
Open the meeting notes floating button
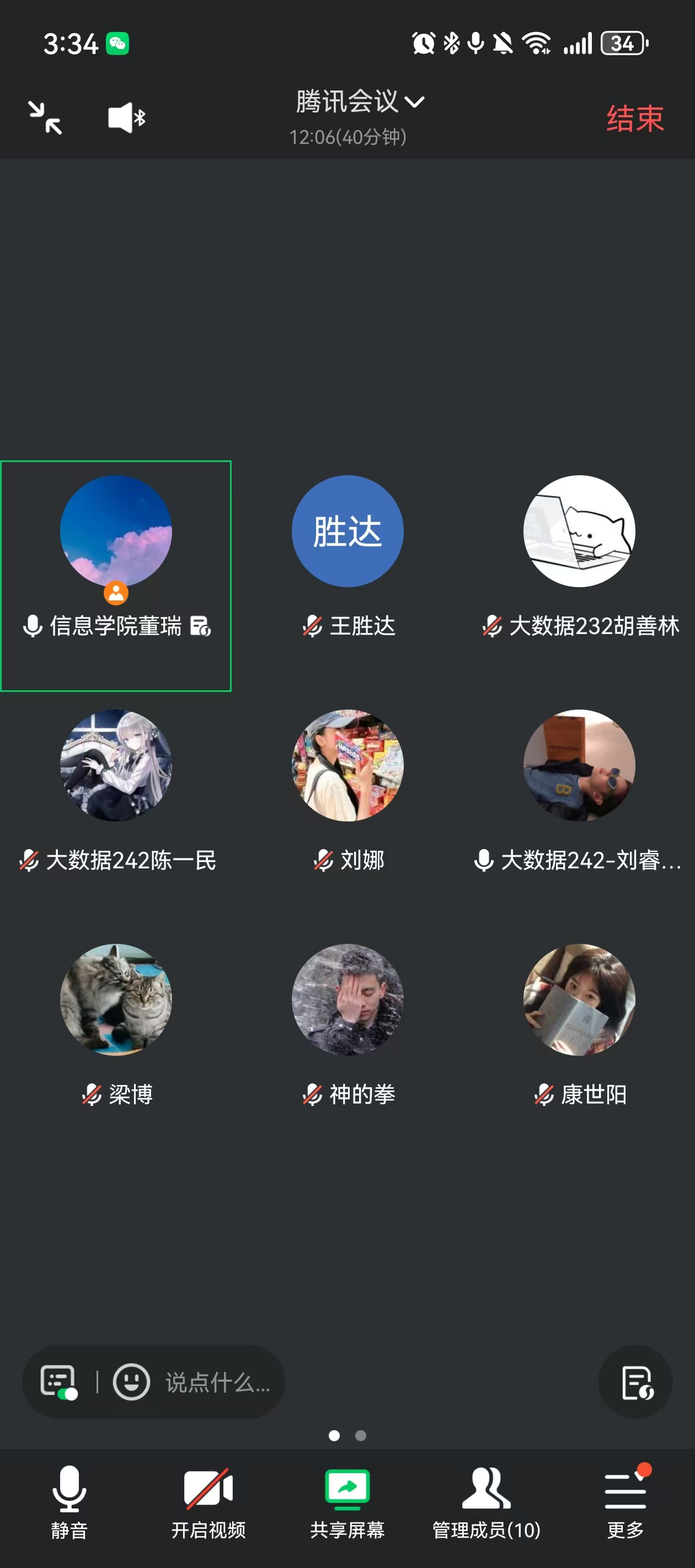635,1382
